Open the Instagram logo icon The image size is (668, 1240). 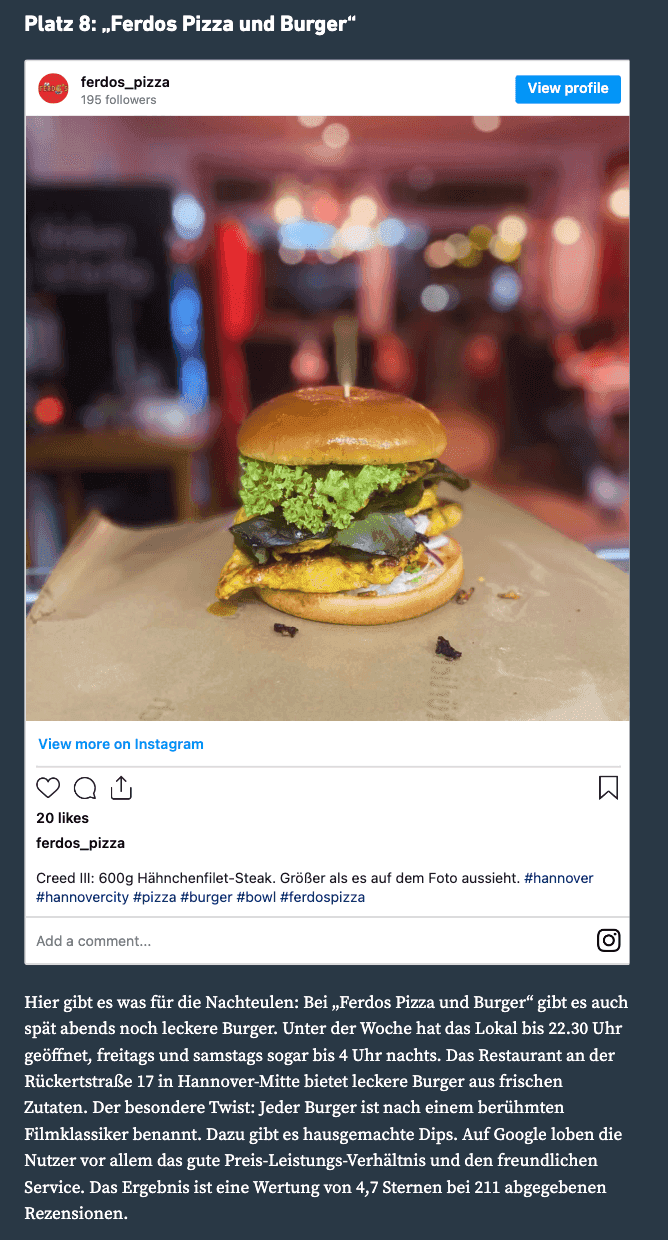tap(608, 940)
